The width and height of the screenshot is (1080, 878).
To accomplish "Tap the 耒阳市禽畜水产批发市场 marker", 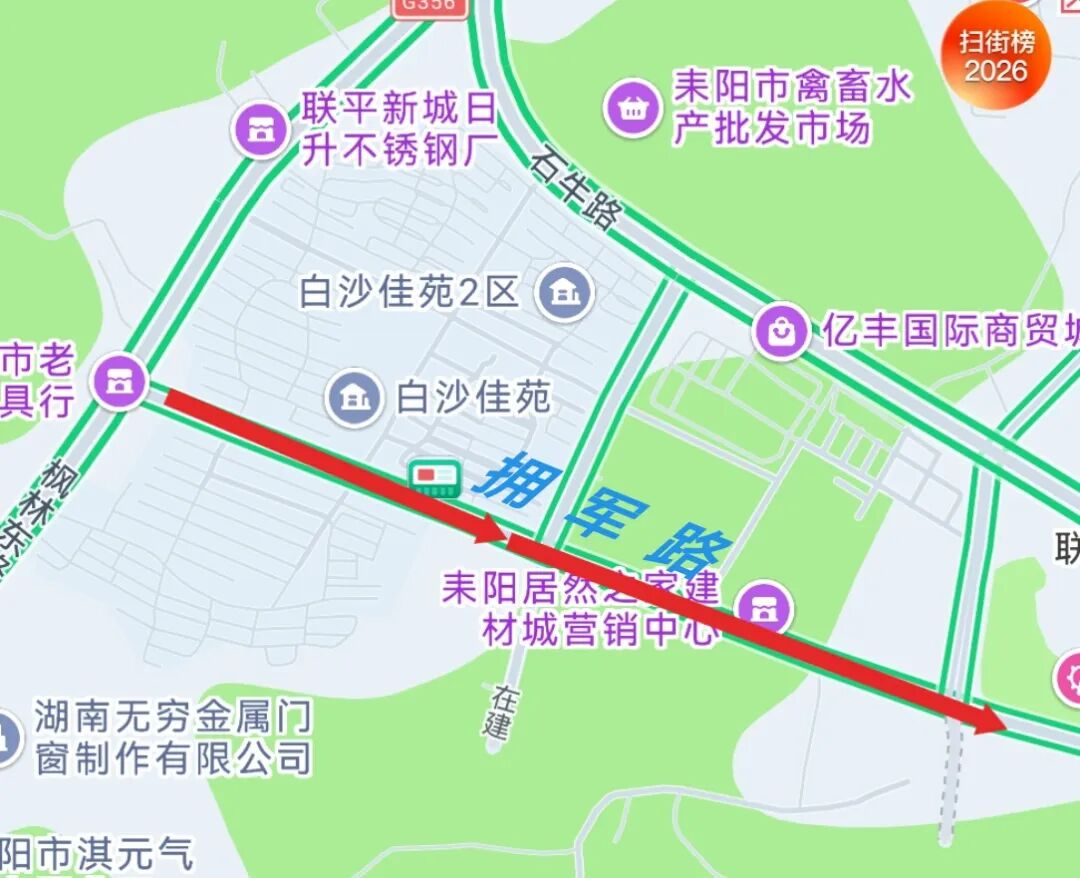I will click(633, 107).
